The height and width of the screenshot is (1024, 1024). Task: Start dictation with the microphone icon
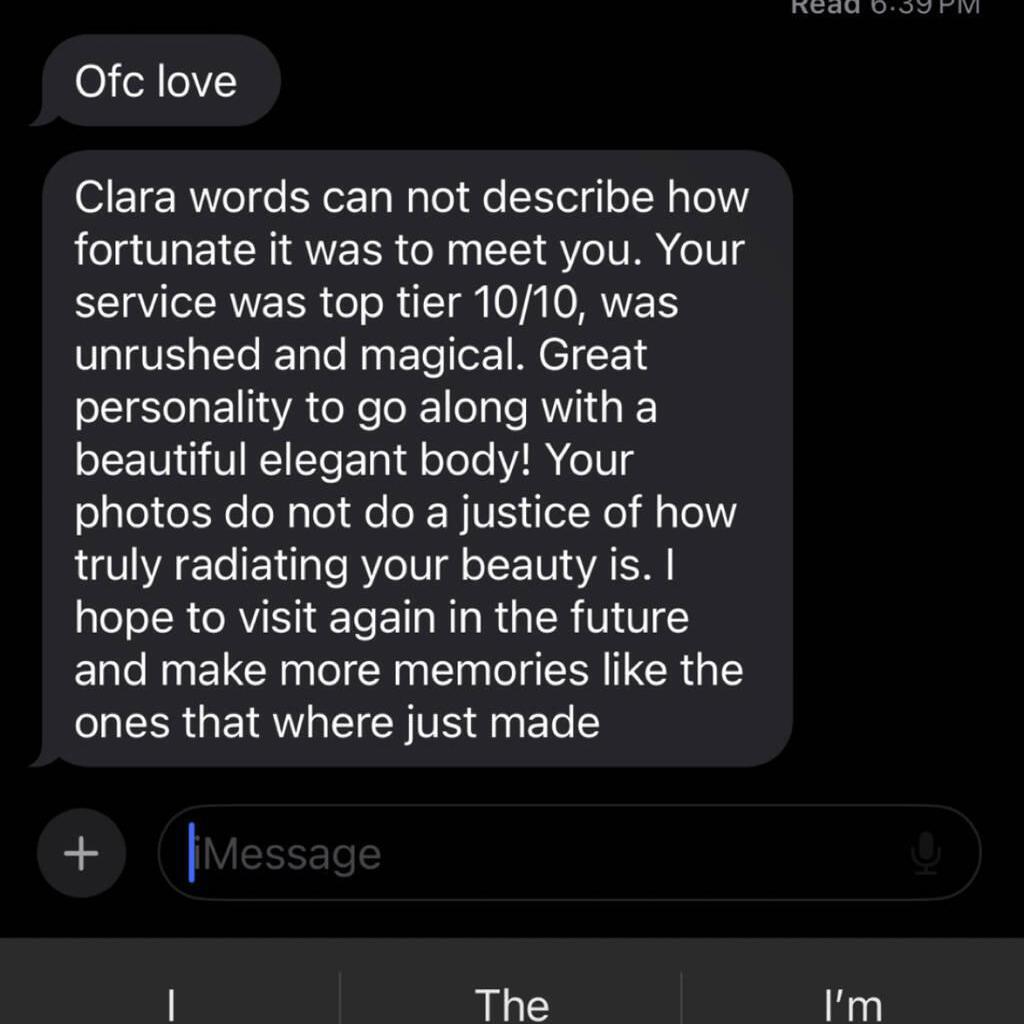tap(926, 853)
